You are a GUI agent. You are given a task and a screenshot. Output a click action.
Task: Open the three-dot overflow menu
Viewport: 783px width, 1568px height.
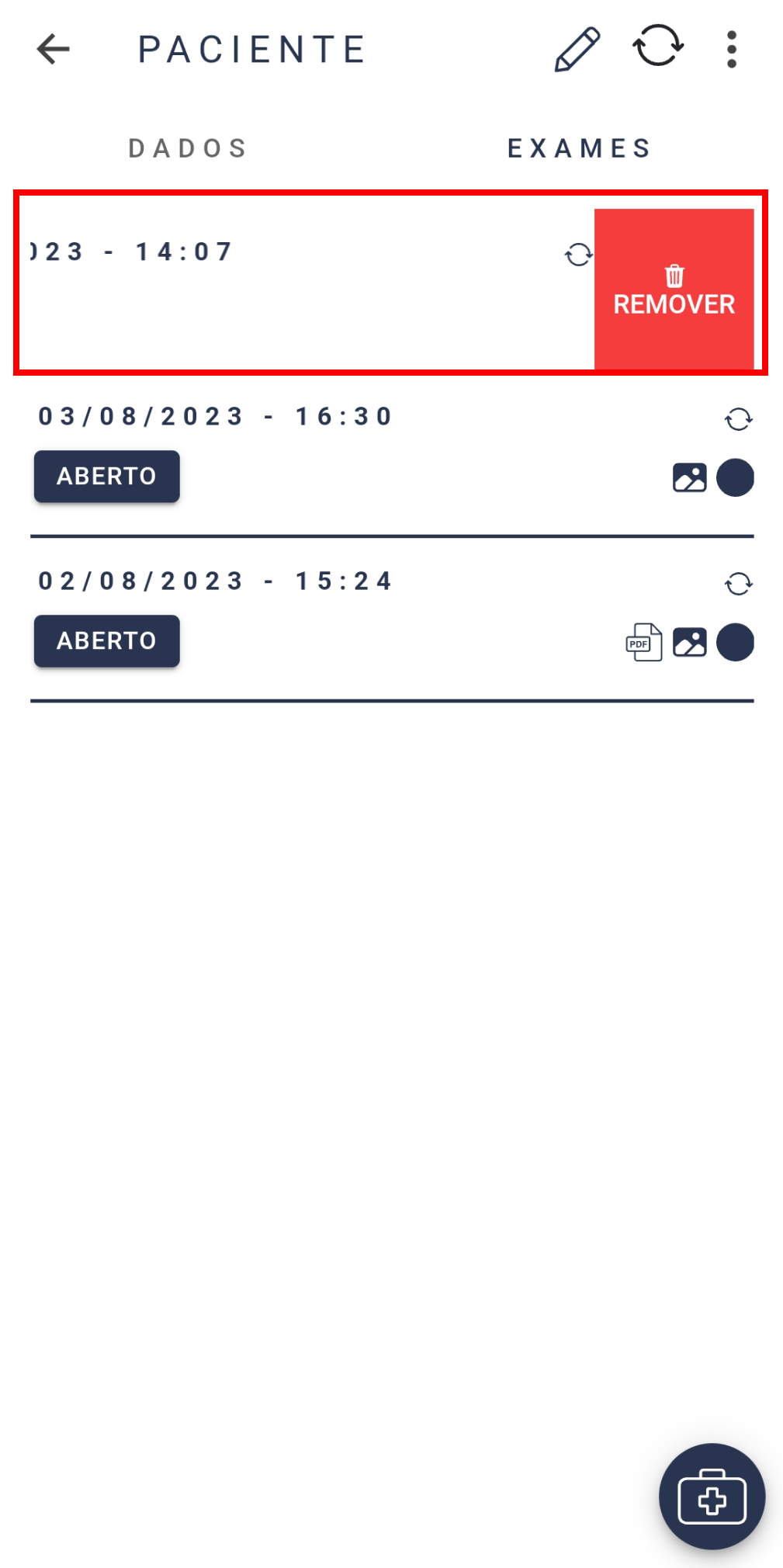point(731,50)
